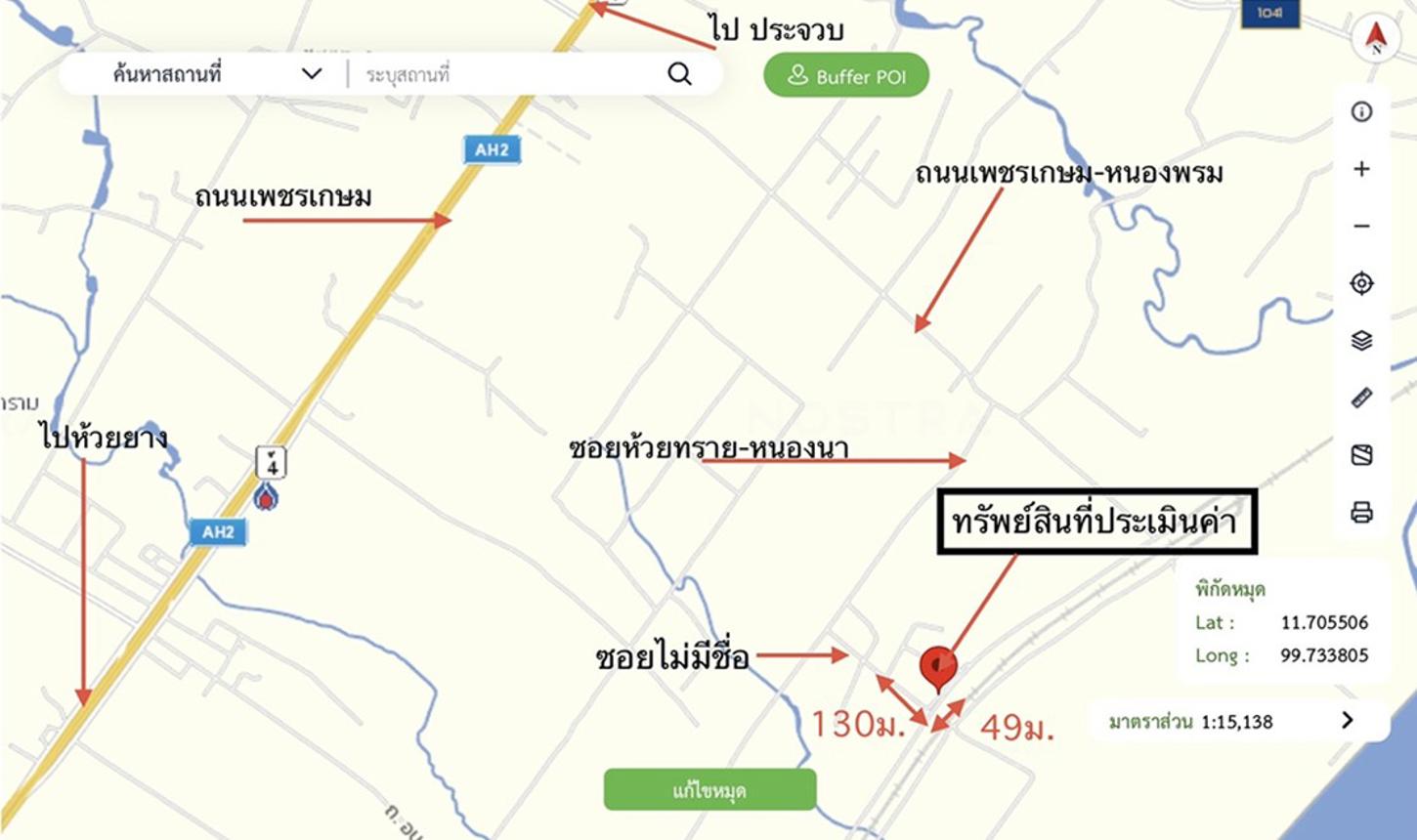The width and height of the screenshot is (1417, 840).
Task: Open the map information icon
Action: coord(1361,112)
